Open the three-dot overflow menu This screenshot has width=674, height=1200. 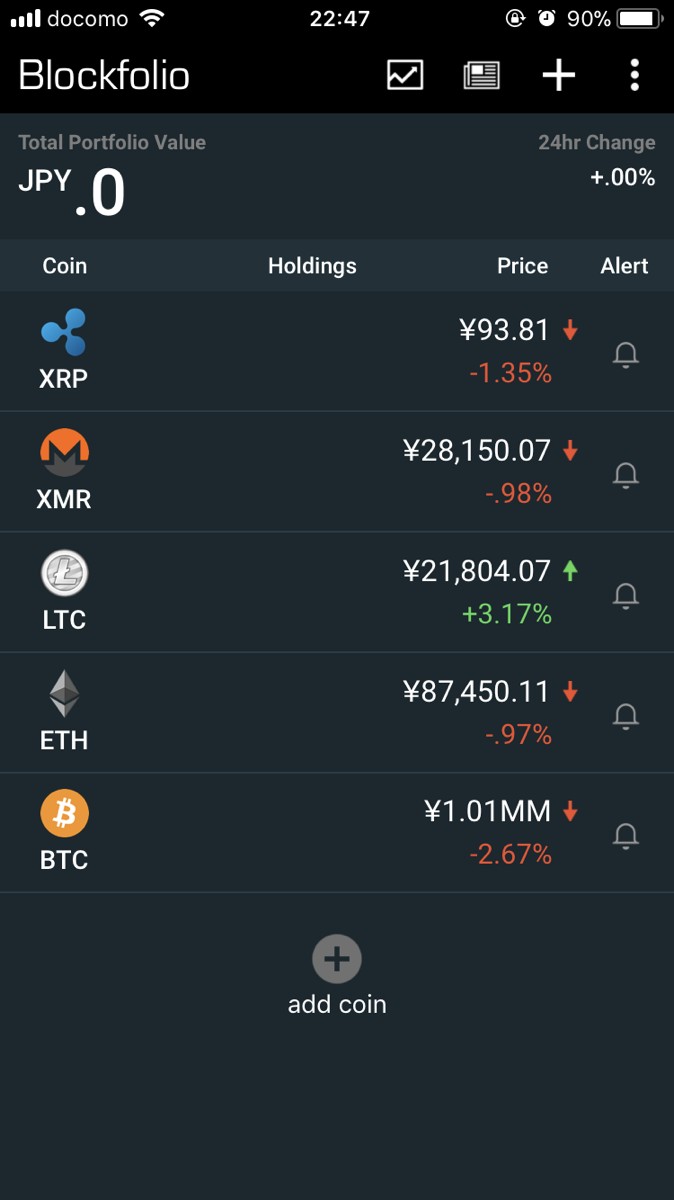point(634,75)
